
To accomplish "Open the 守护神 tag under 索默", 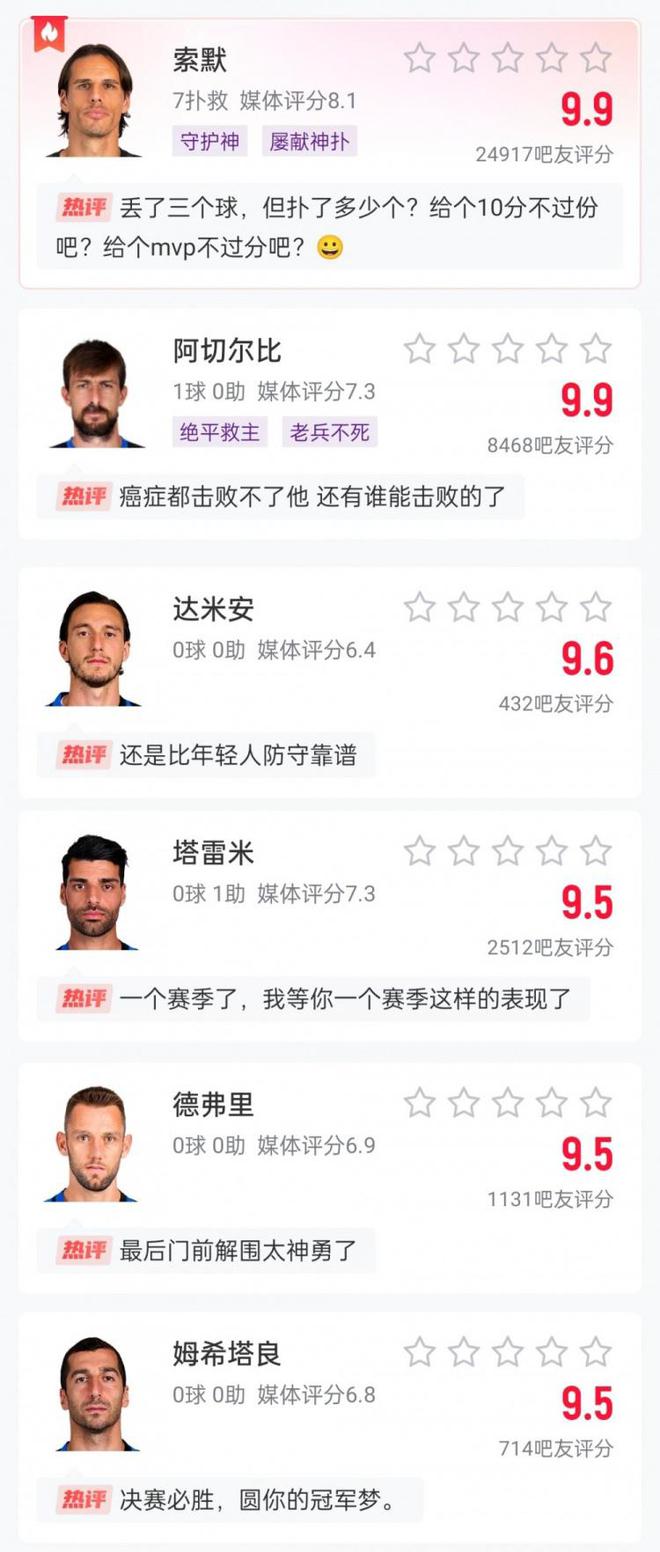I will pos(209,141).
